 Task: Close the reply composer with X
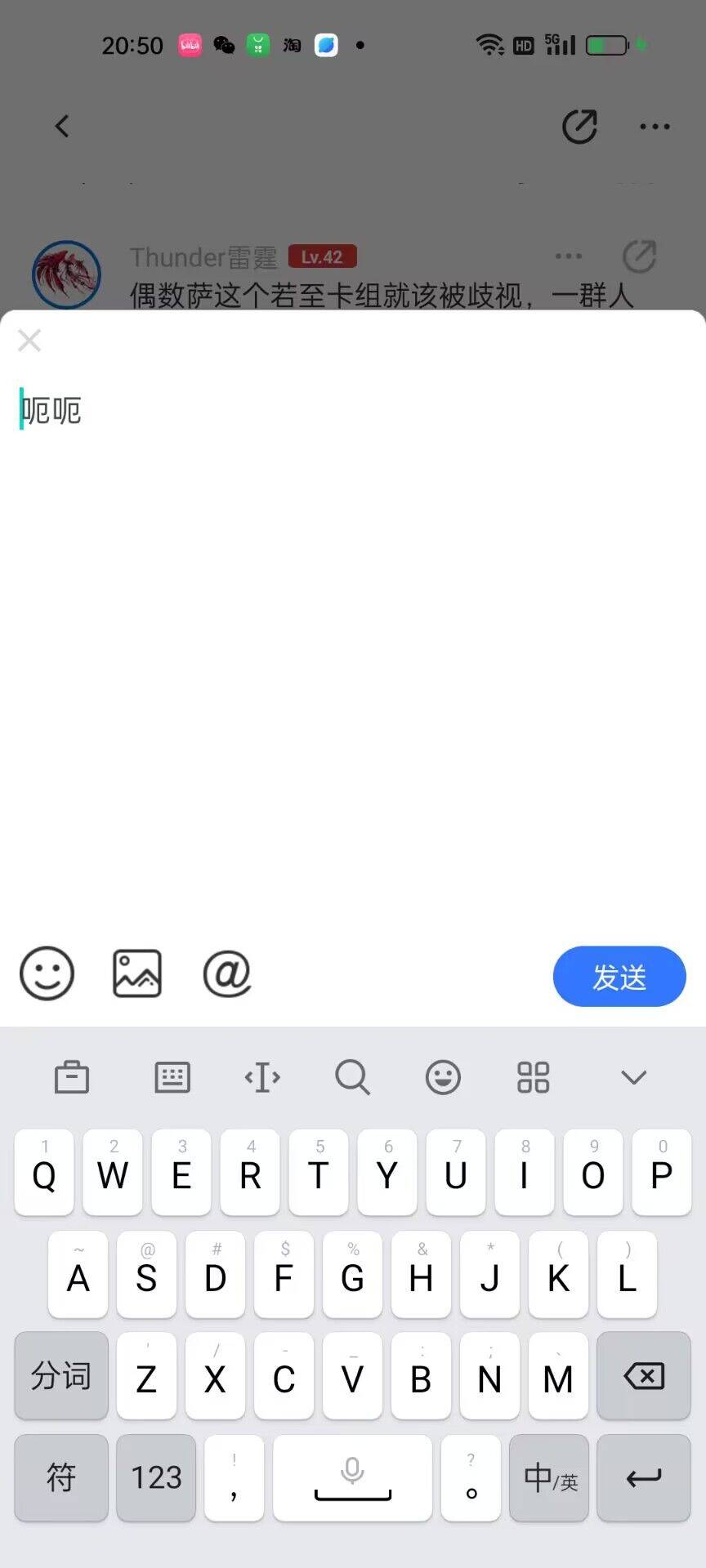coord(29,341)
